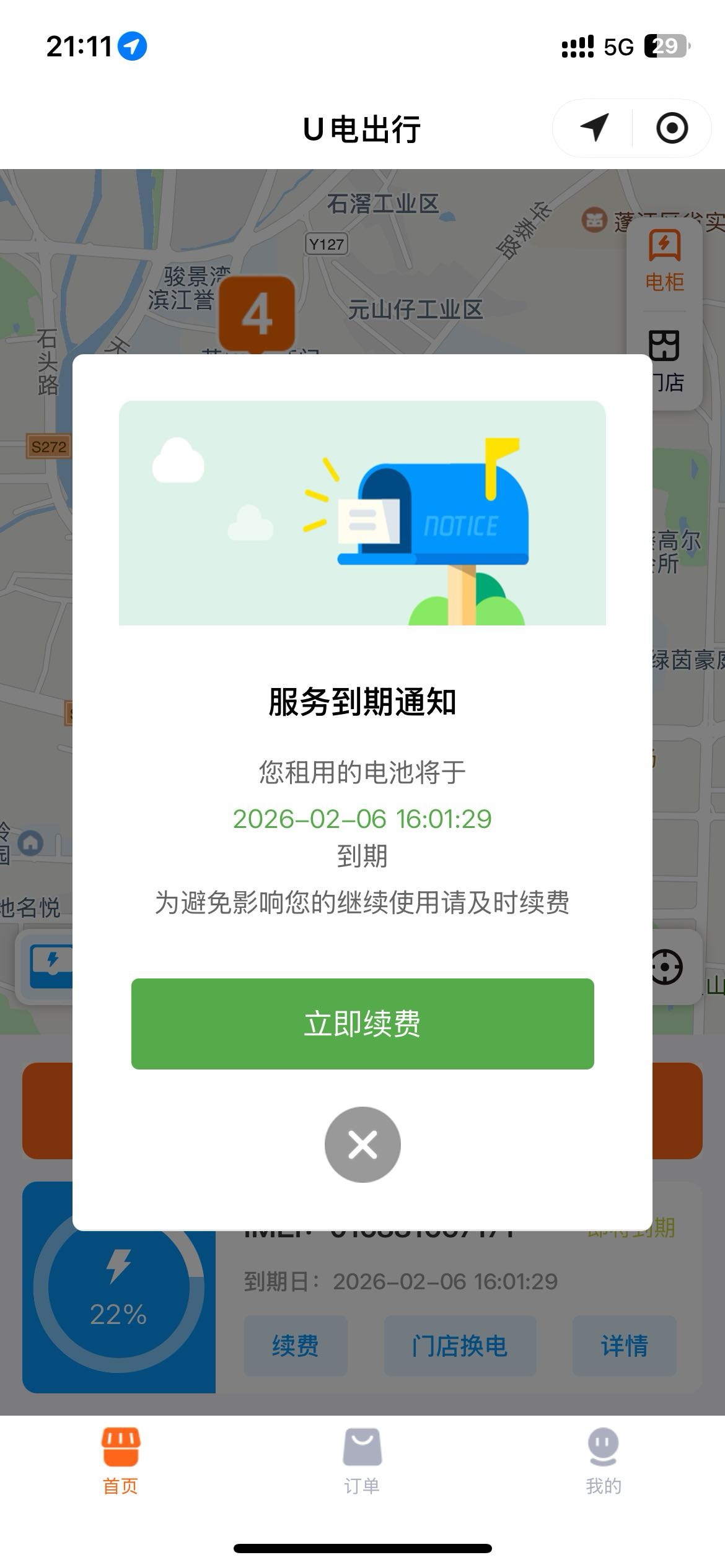Dismiss the service expiry notice dialog
Viewport: 725px width, 1568px height.
pyautogui.click(x=362, y=1144)
